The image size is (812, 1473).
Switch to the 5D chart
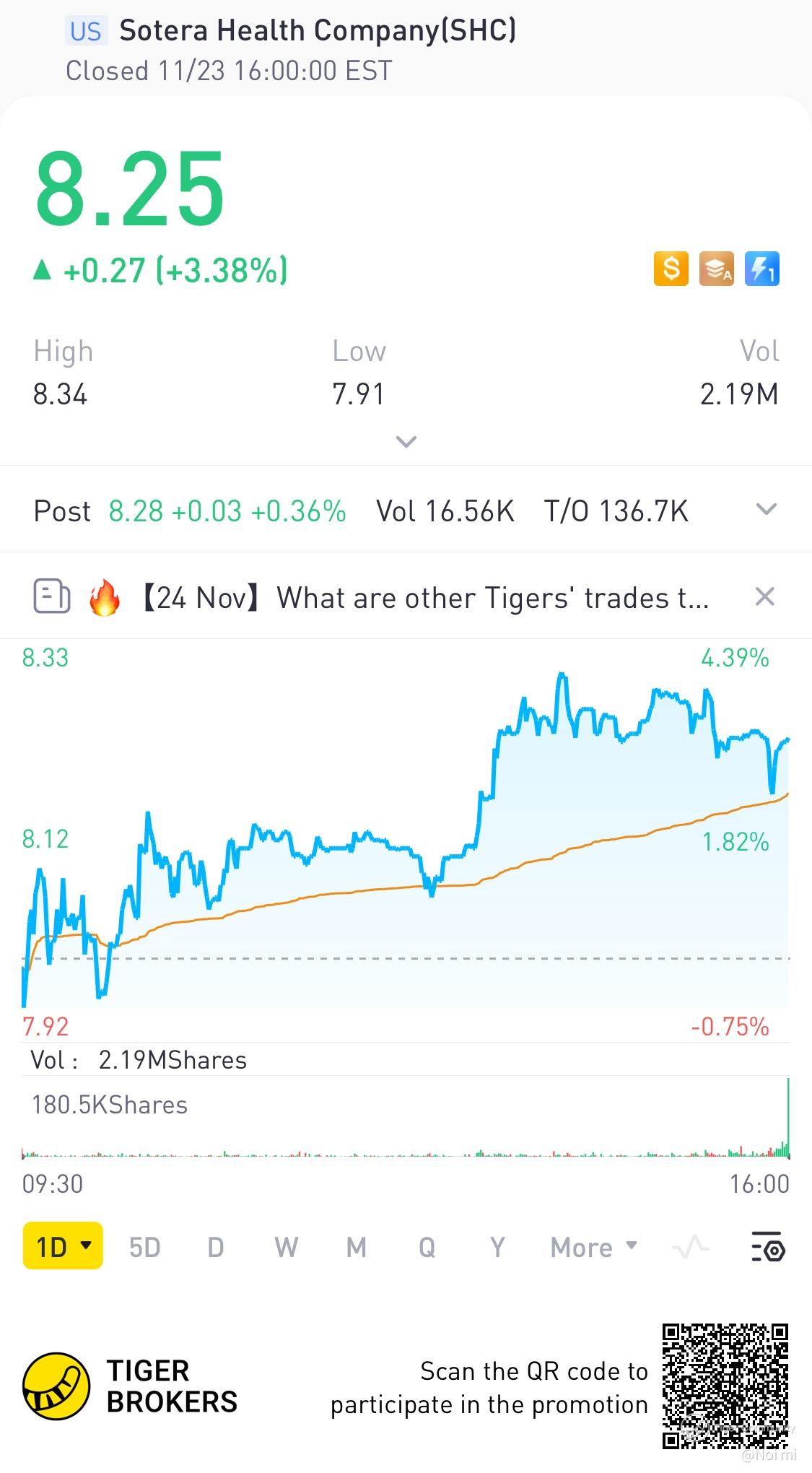tap(144, 1247)
